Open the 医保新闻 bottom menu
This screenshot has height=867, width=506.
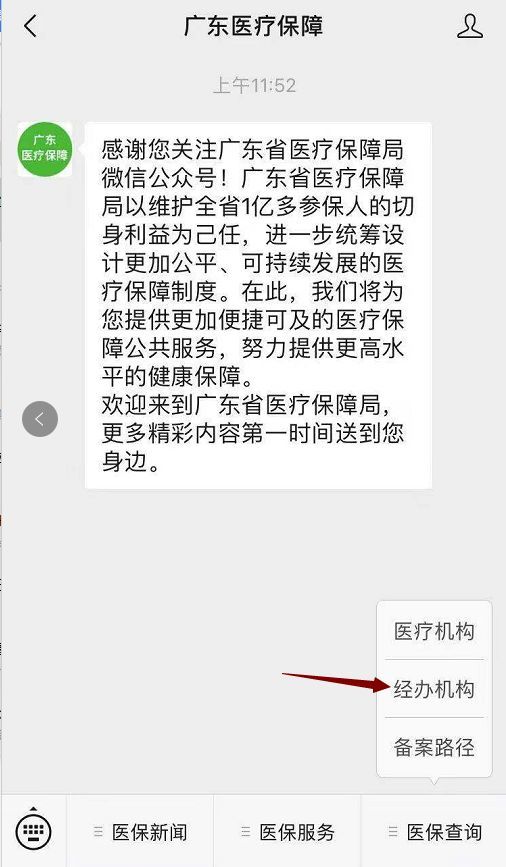pos(140,832)
